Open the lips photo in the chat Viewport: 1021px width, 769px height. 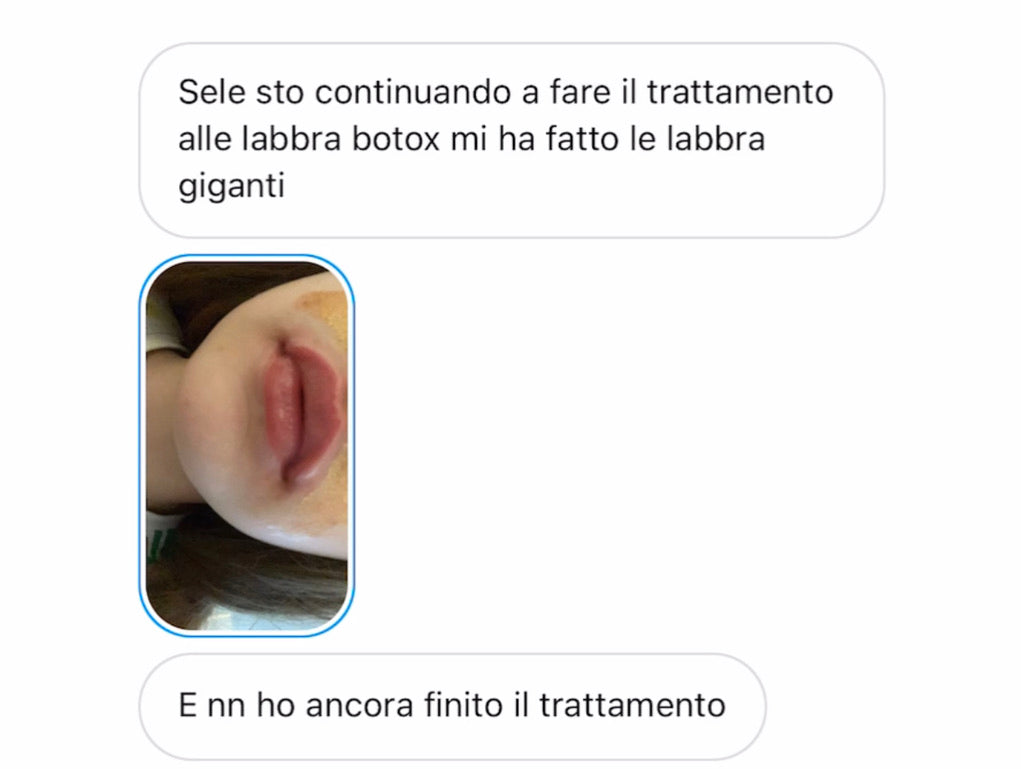246,446
